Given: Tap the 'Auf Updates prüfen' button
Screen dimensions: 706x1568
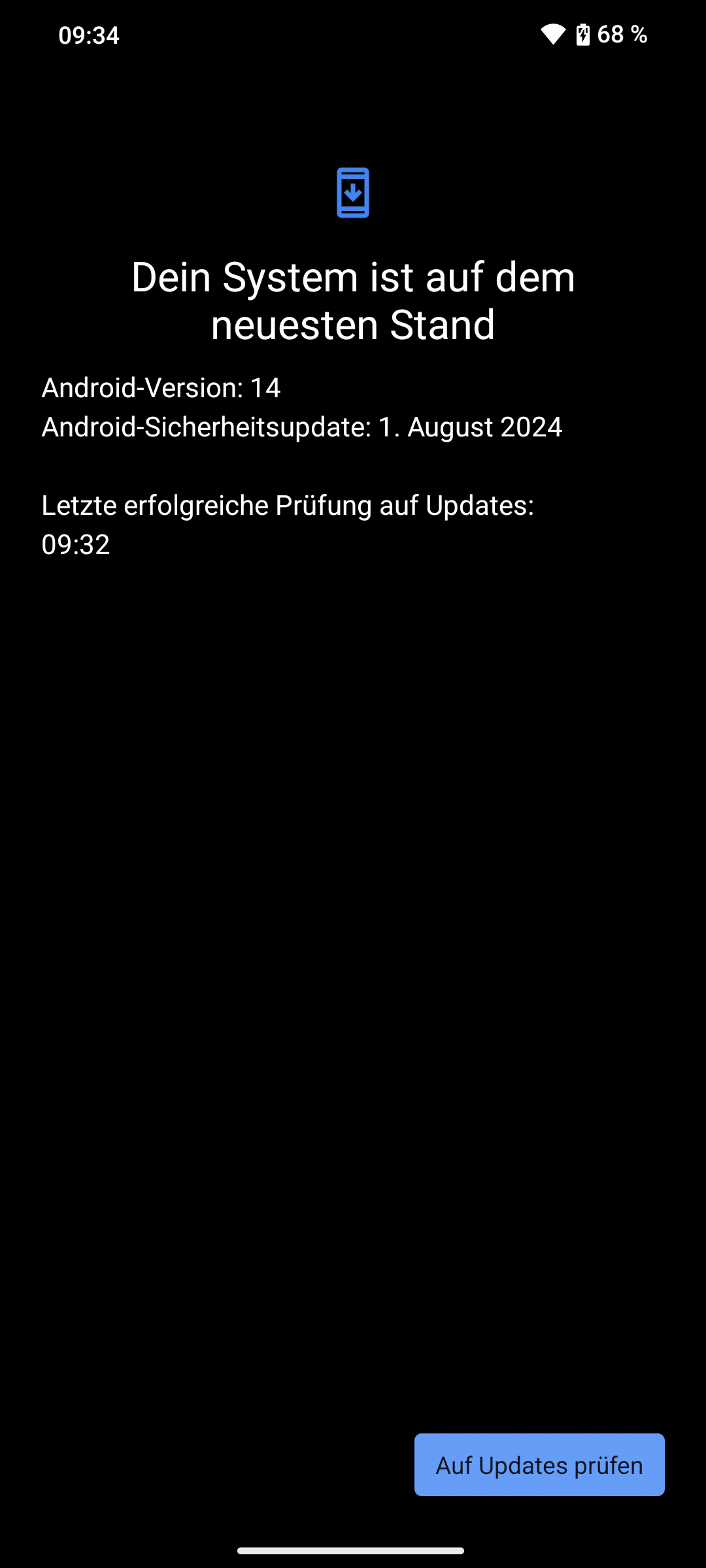Looking at the screenshot, I should [539, 1465].
